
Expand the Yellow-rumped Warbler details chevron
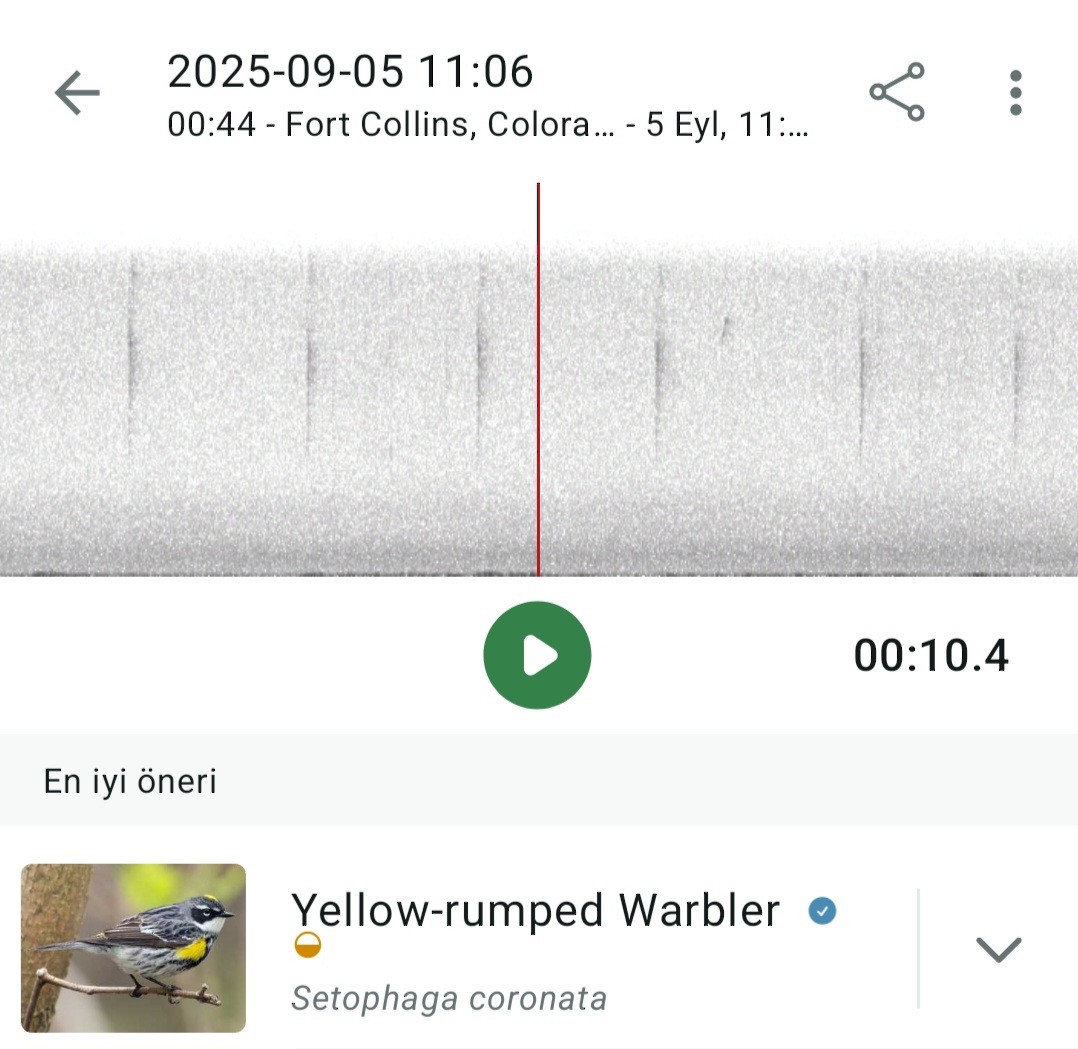(x=998, y=948)
